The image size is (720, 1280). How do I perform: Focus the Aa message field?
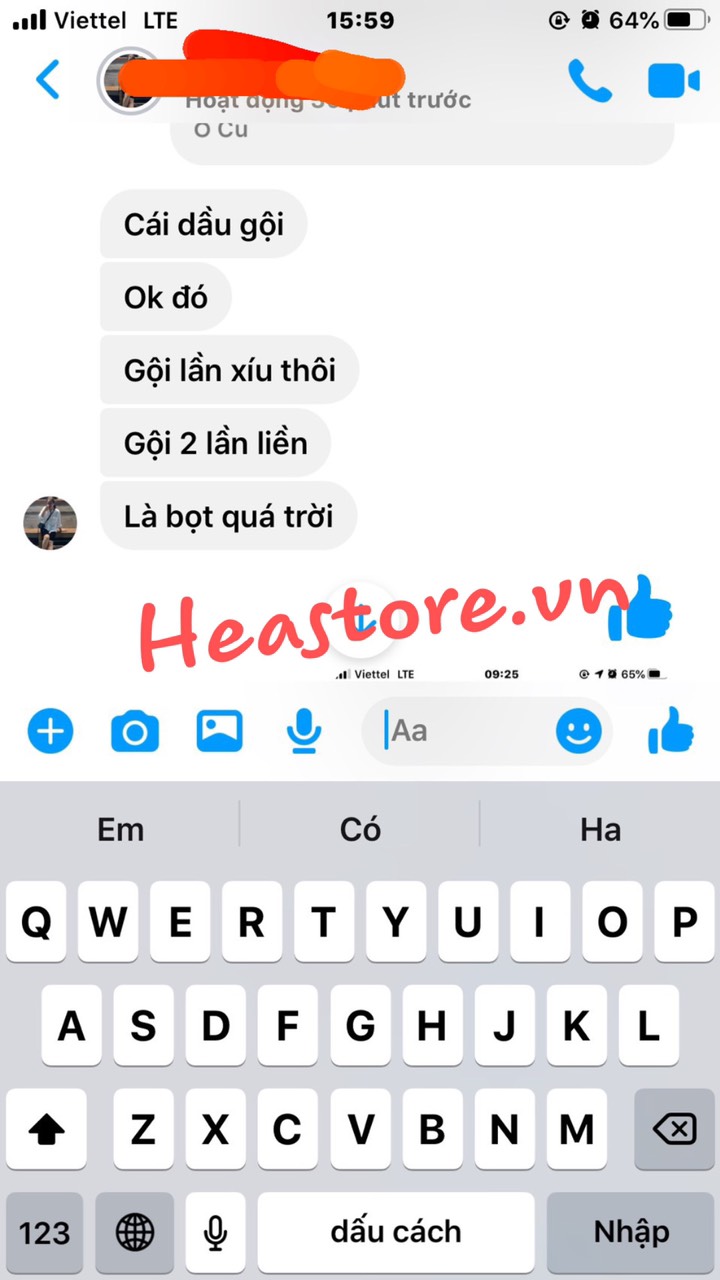click(465, 732)
